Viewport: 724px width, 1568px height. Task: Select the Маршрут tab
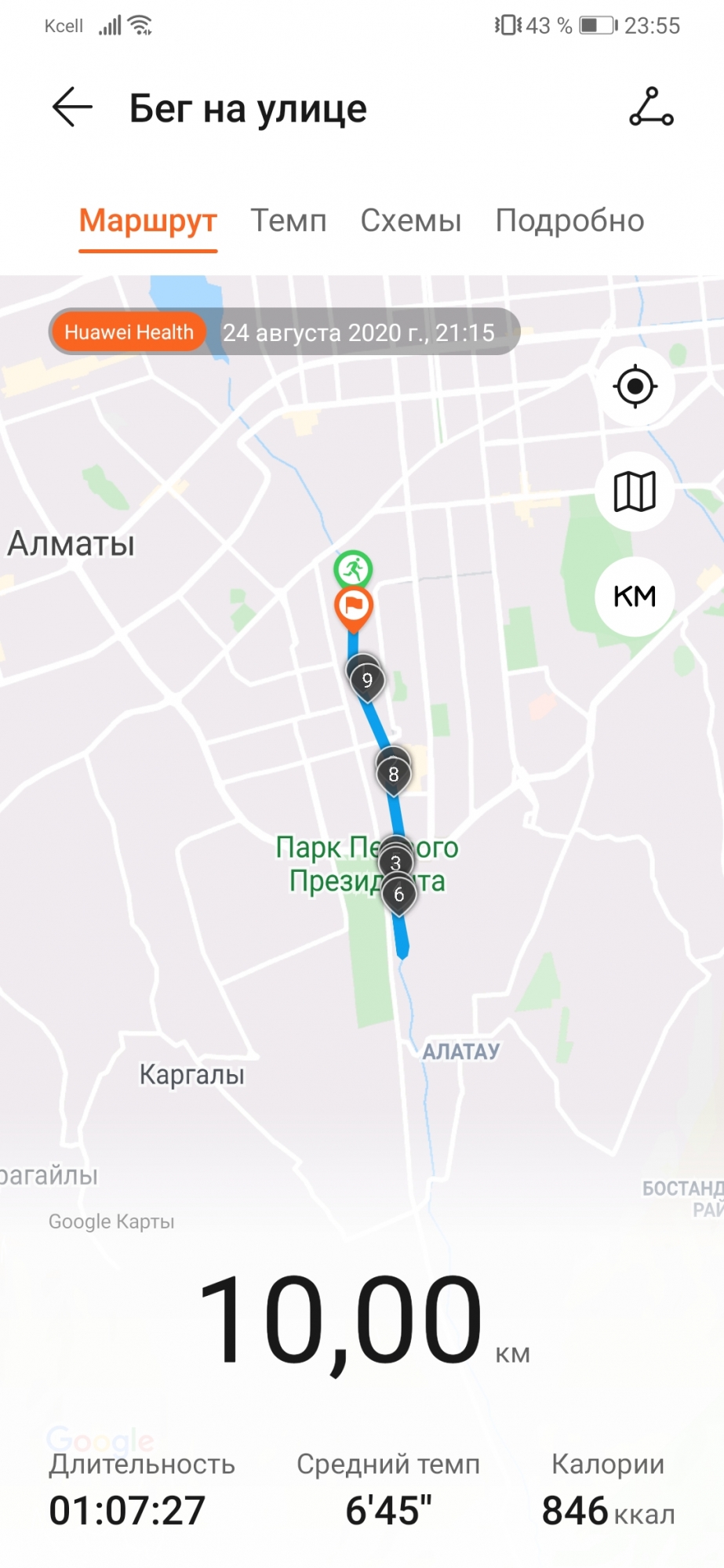147,221
